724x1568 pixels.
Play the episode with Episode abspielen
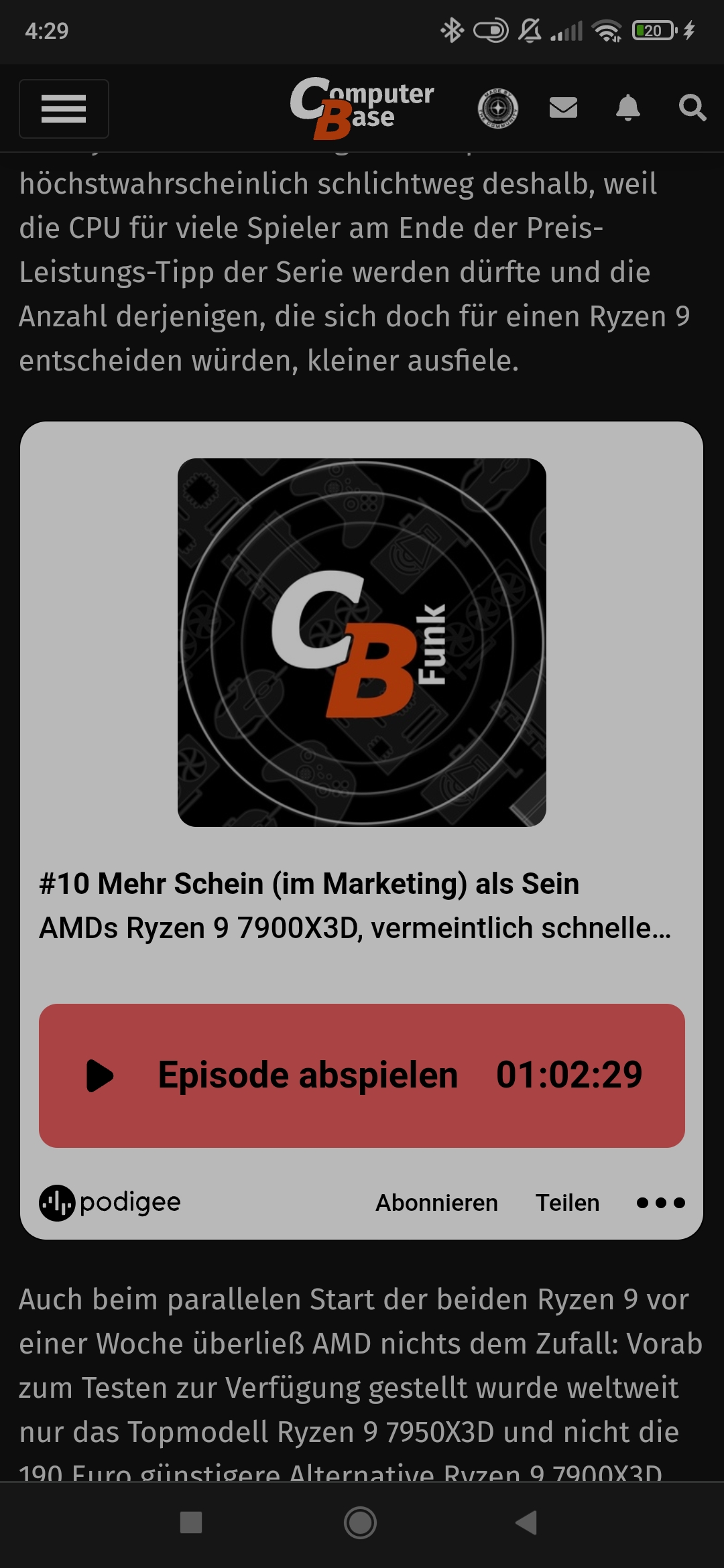pyautogui.click(x=362, y=1075)
